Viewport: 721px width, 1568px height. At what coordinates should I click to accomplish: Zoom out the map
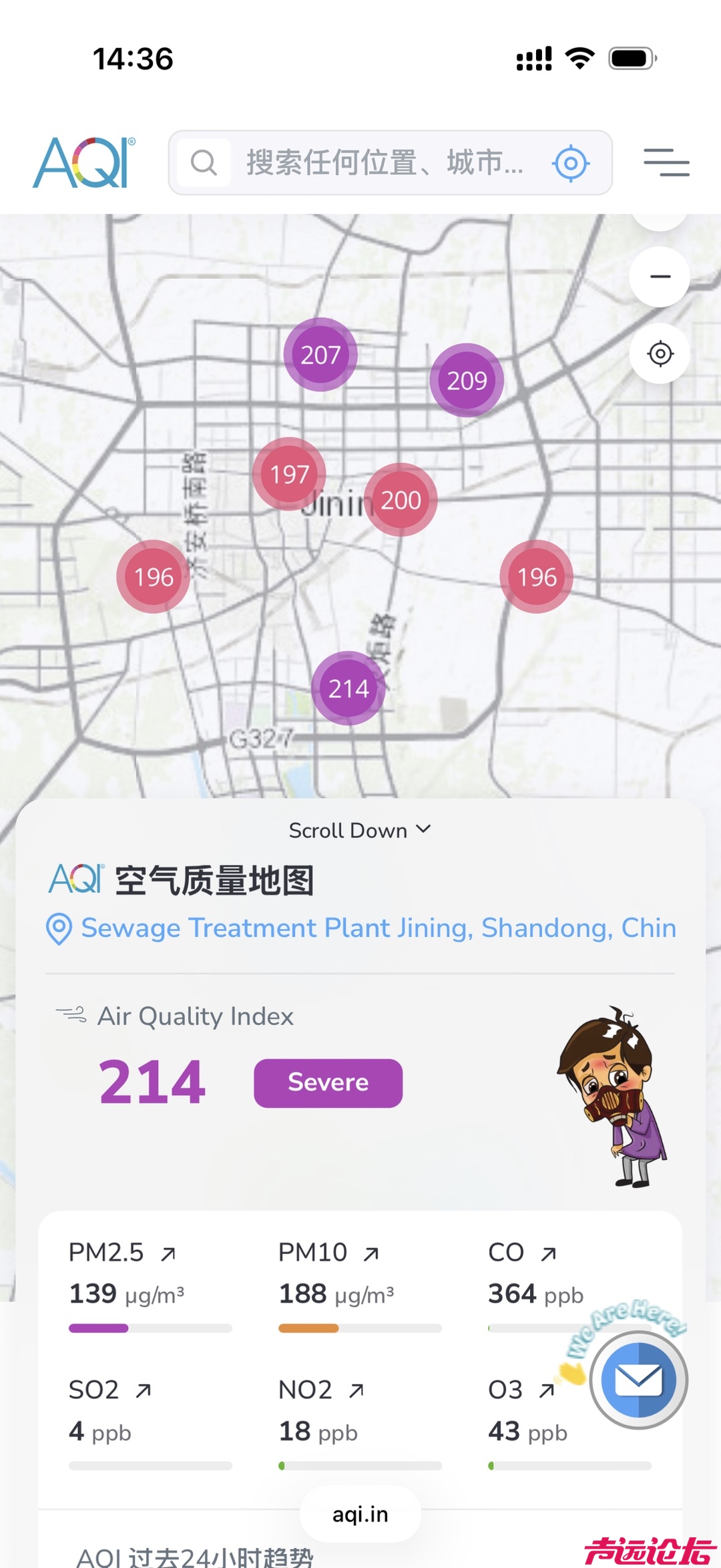pyautogui.click(x=660, y=276)
